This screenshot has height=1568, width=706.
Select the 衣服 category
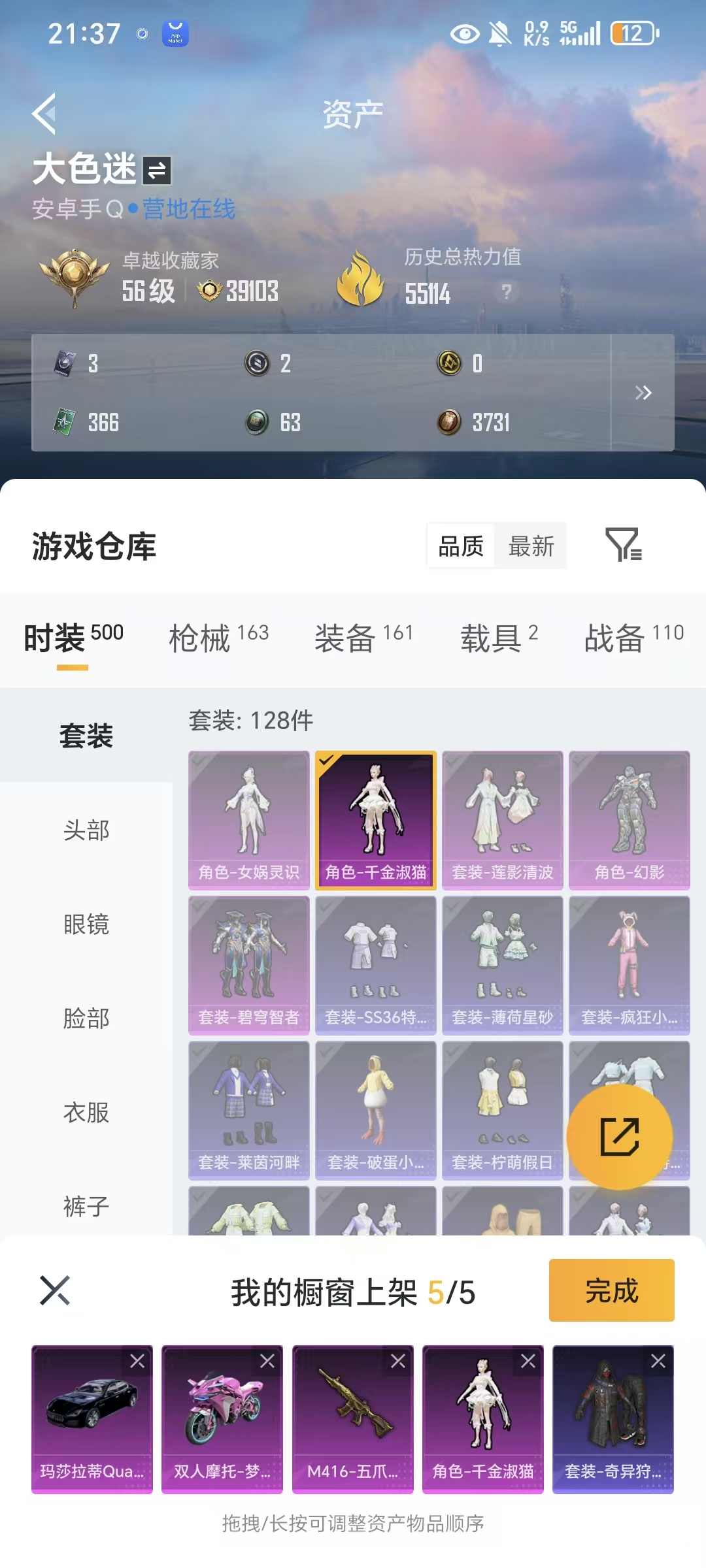point(86,1112)
